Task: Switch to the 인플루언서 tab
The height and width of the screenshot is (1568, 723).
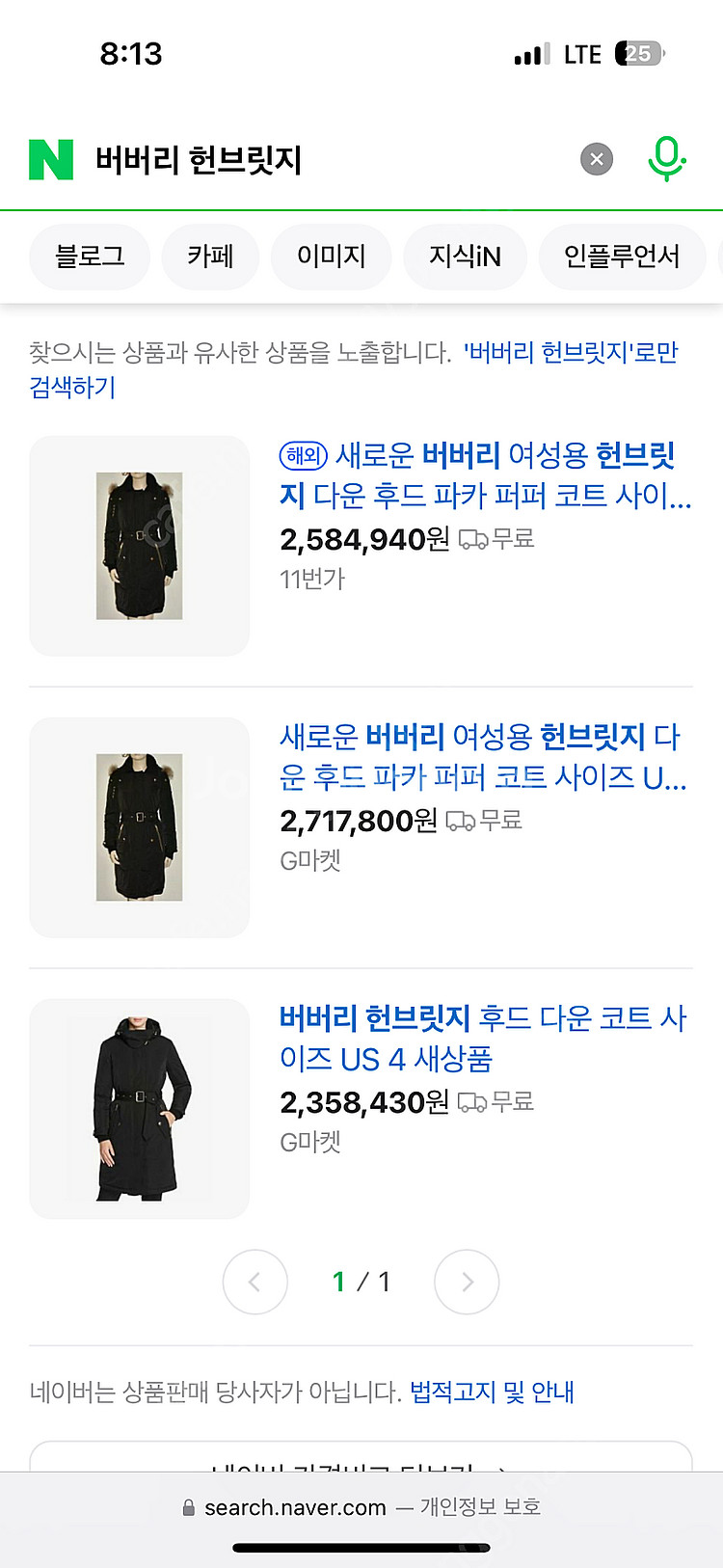Action: [x=622, y=257]
